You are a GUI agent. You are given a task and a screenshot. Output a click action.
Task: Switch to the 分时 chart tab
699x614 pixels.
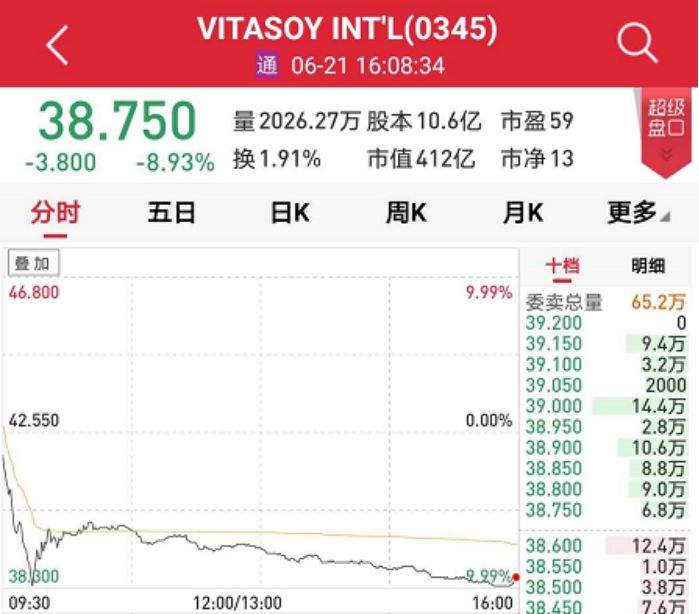[x=55, y=213]
